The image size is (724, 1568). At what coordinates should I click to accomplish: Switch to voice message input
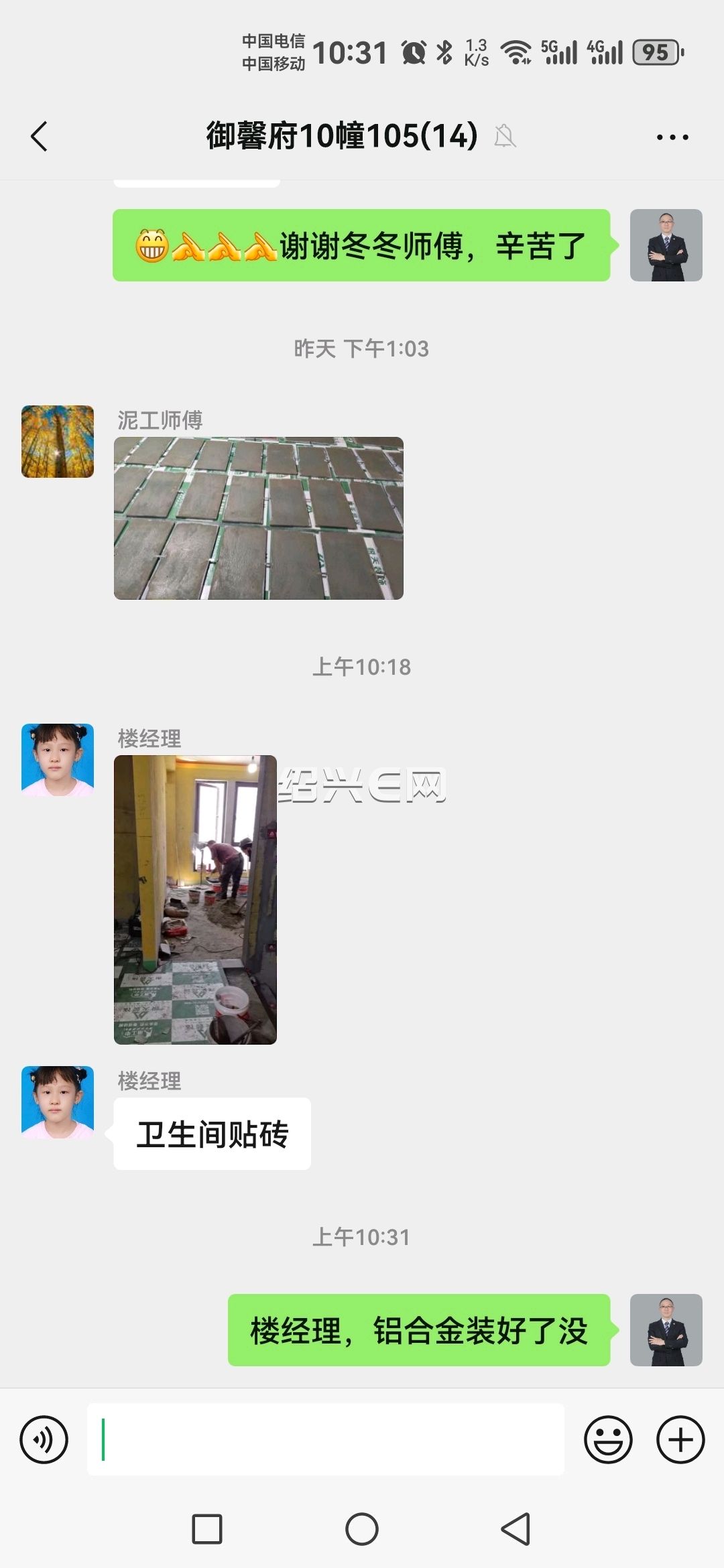click(44, 1439)
